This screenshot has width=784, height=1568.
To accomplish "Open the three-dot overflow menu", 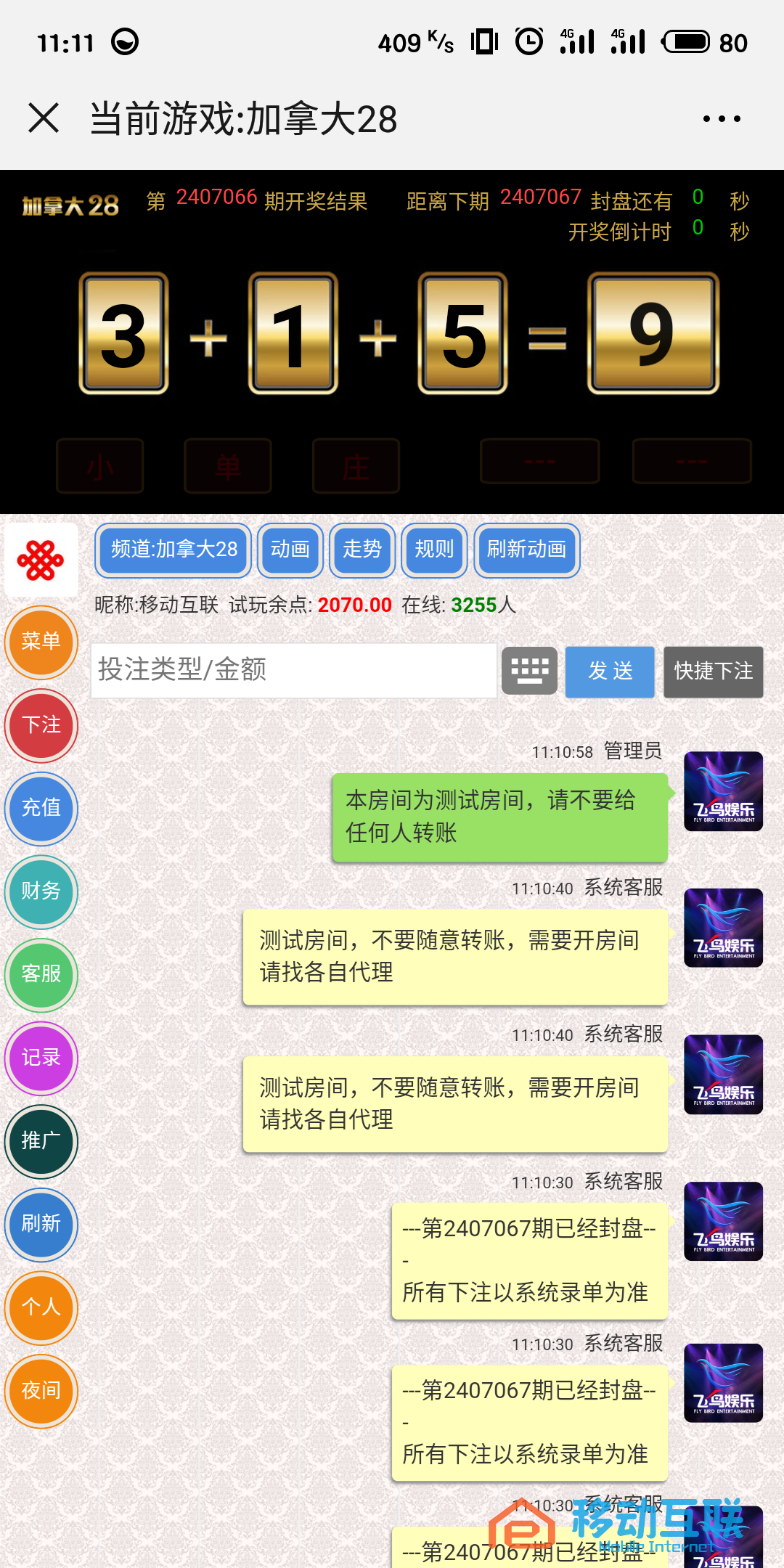I will tap(722, 119).
